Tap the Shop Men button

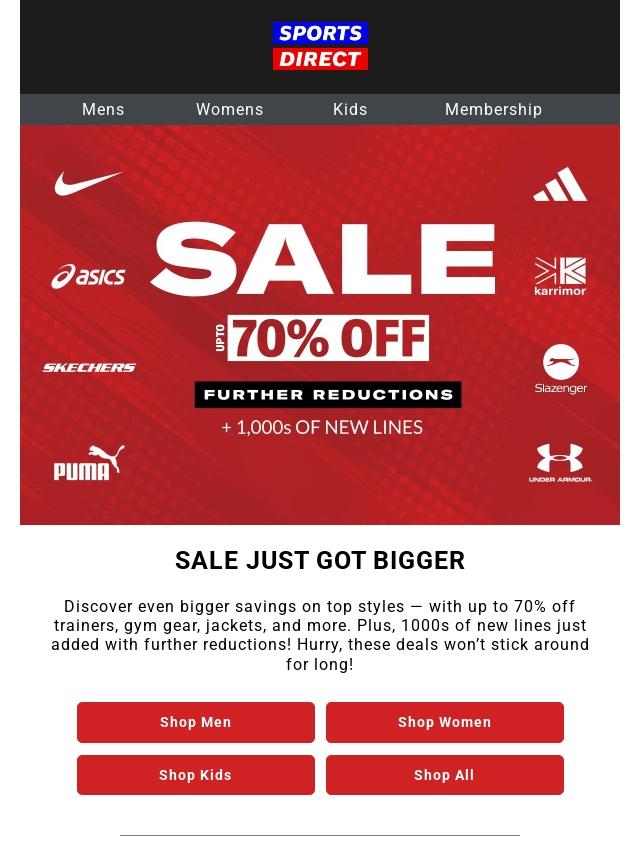196,722
